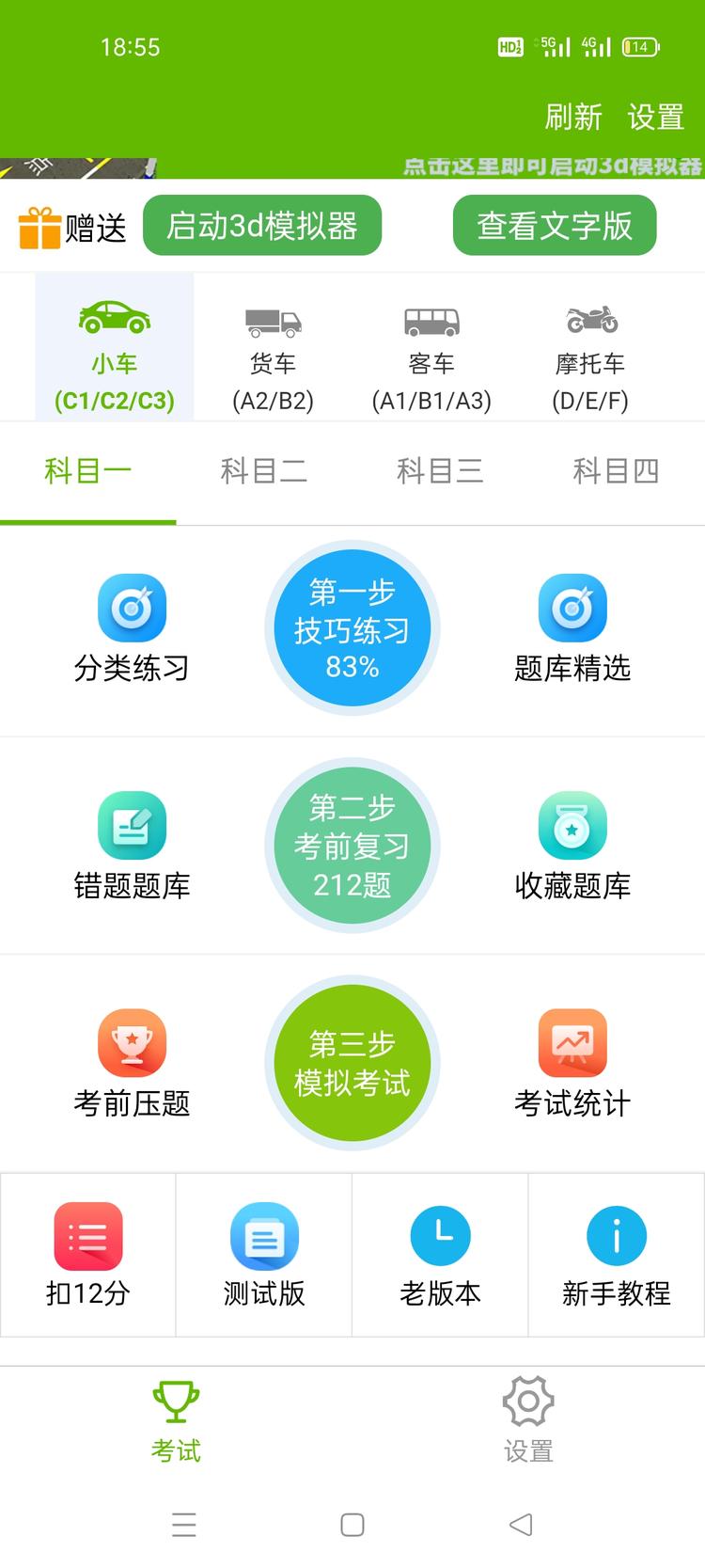Tap the 第一步技巧练习 83% progress circle
The height and width of the screenshot is (1568, 705).
[352, 628]
